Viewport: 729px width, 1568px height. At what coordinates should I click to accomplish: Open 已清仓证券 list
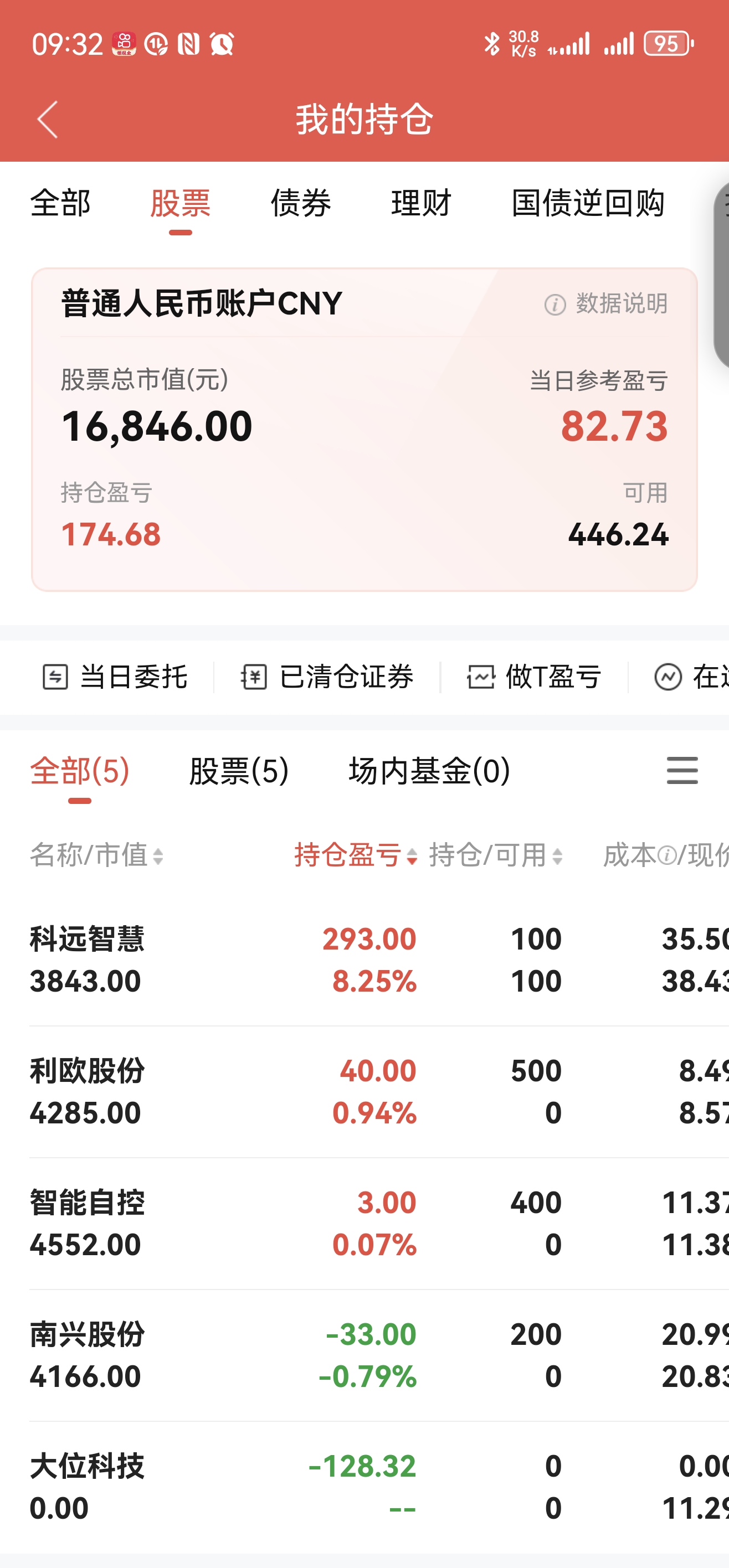tap(327, 677)
